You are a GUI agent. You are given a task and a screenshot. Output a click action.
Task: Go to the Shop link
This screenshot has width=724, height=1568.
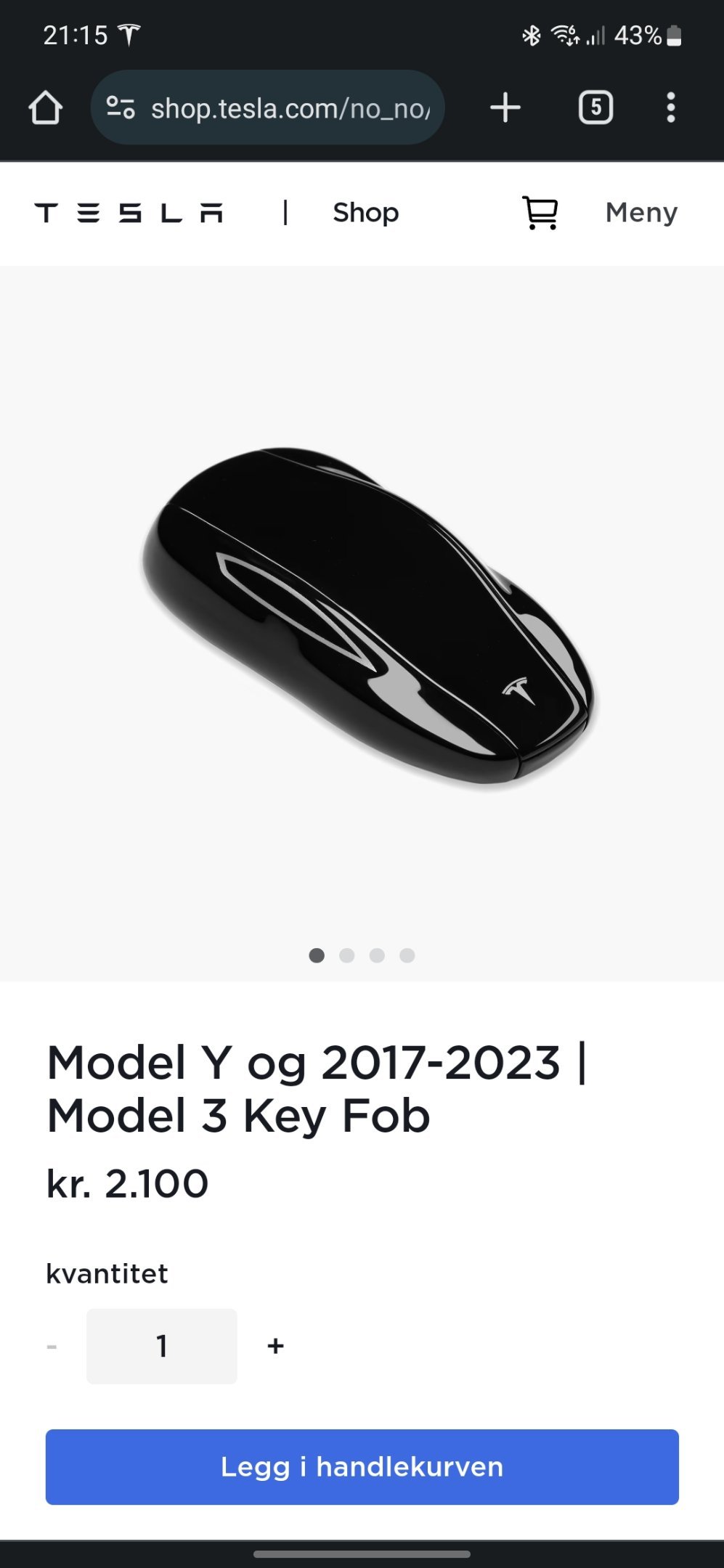[x=366, y=213]
